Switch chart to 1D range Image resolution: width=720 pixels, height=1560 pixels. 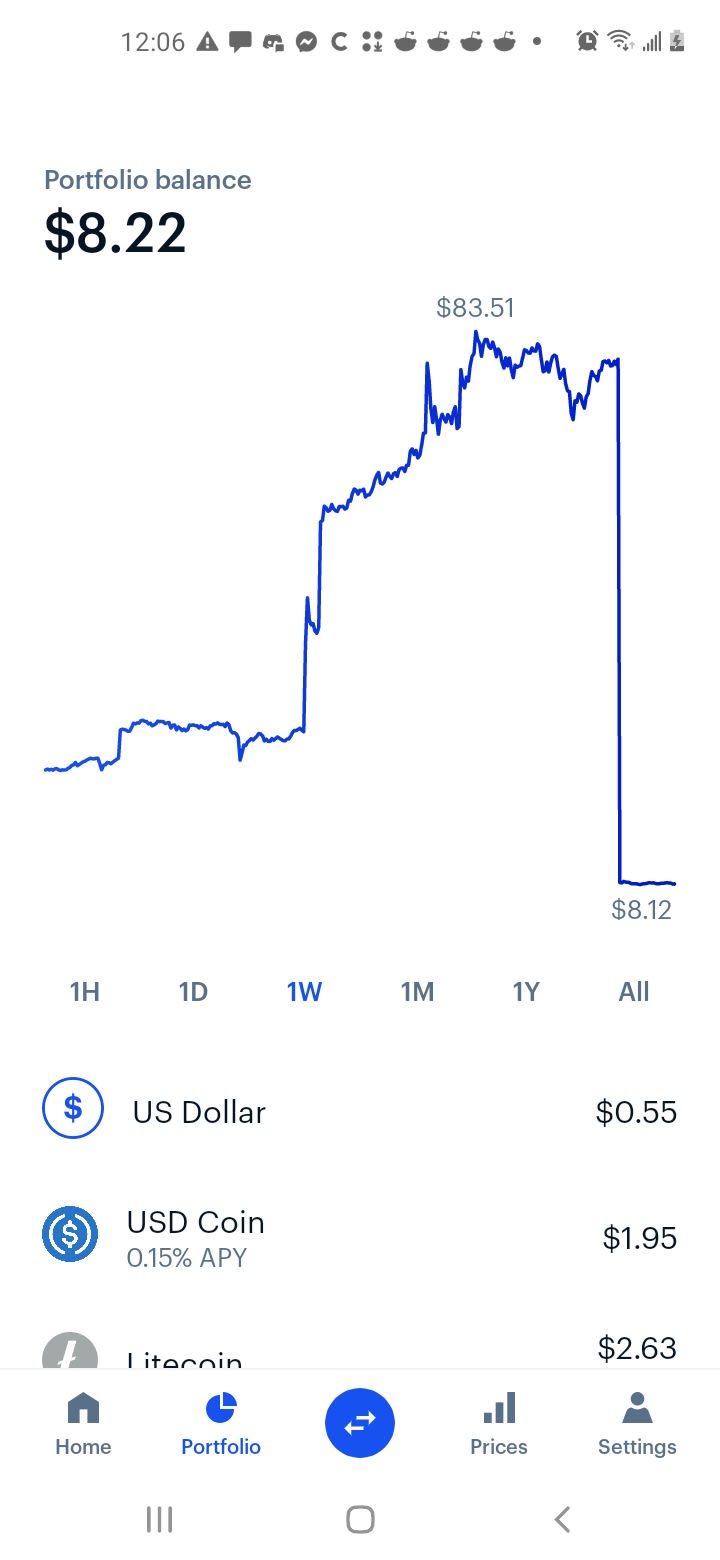coord(193,992)
